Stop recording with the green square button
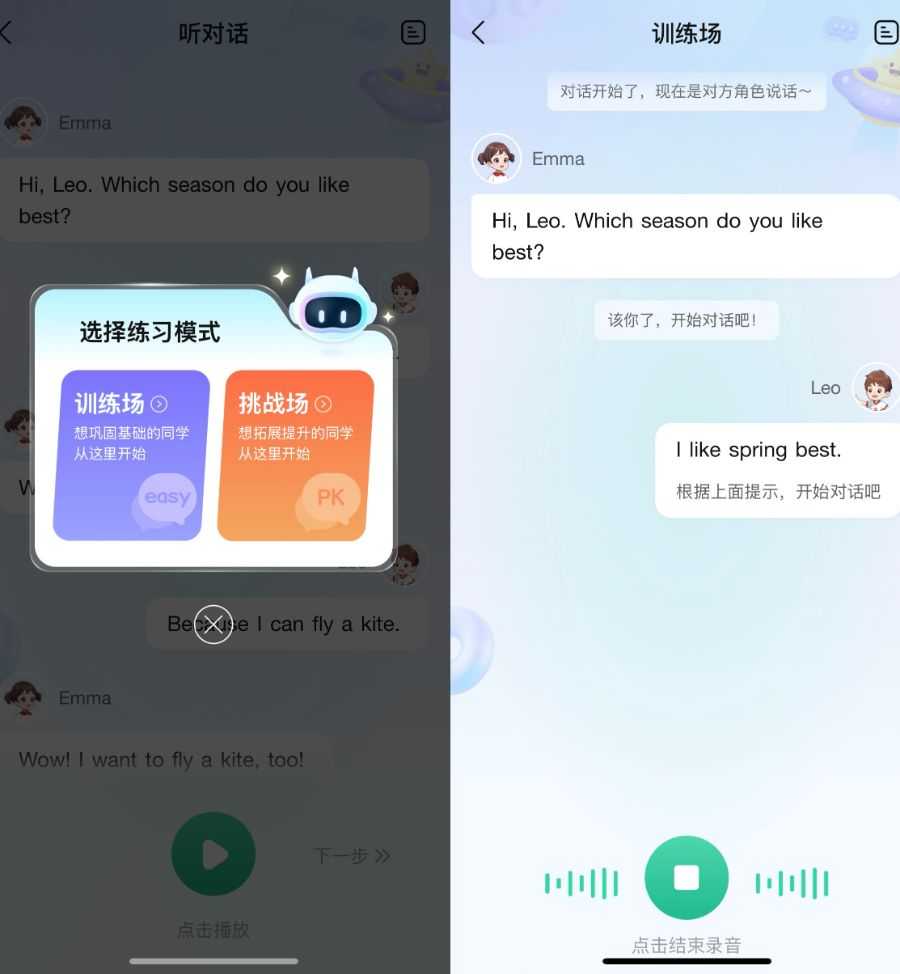900x974 pixels. click(686, 878)
